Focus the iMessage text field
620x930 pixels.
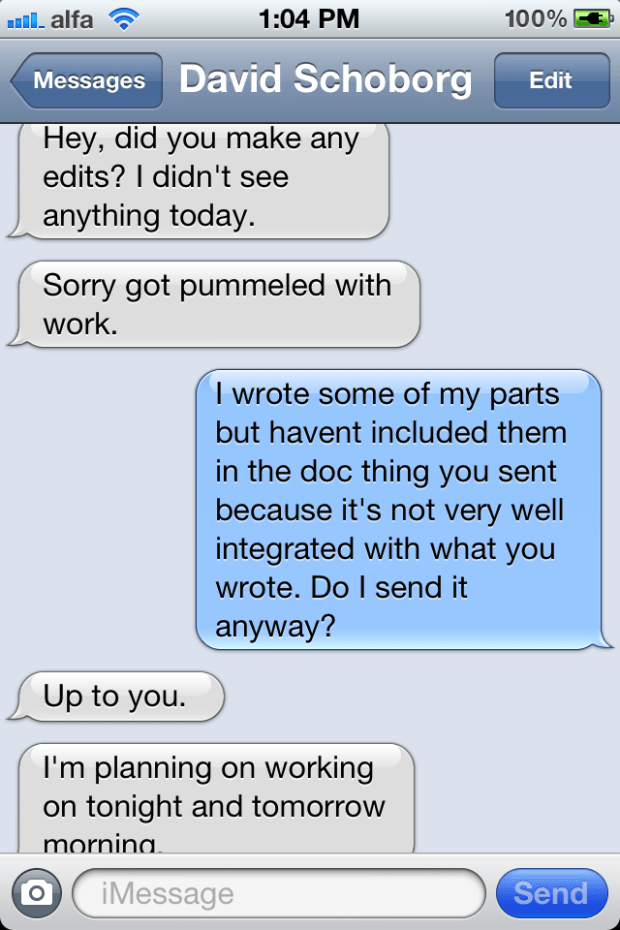[278, 893]
